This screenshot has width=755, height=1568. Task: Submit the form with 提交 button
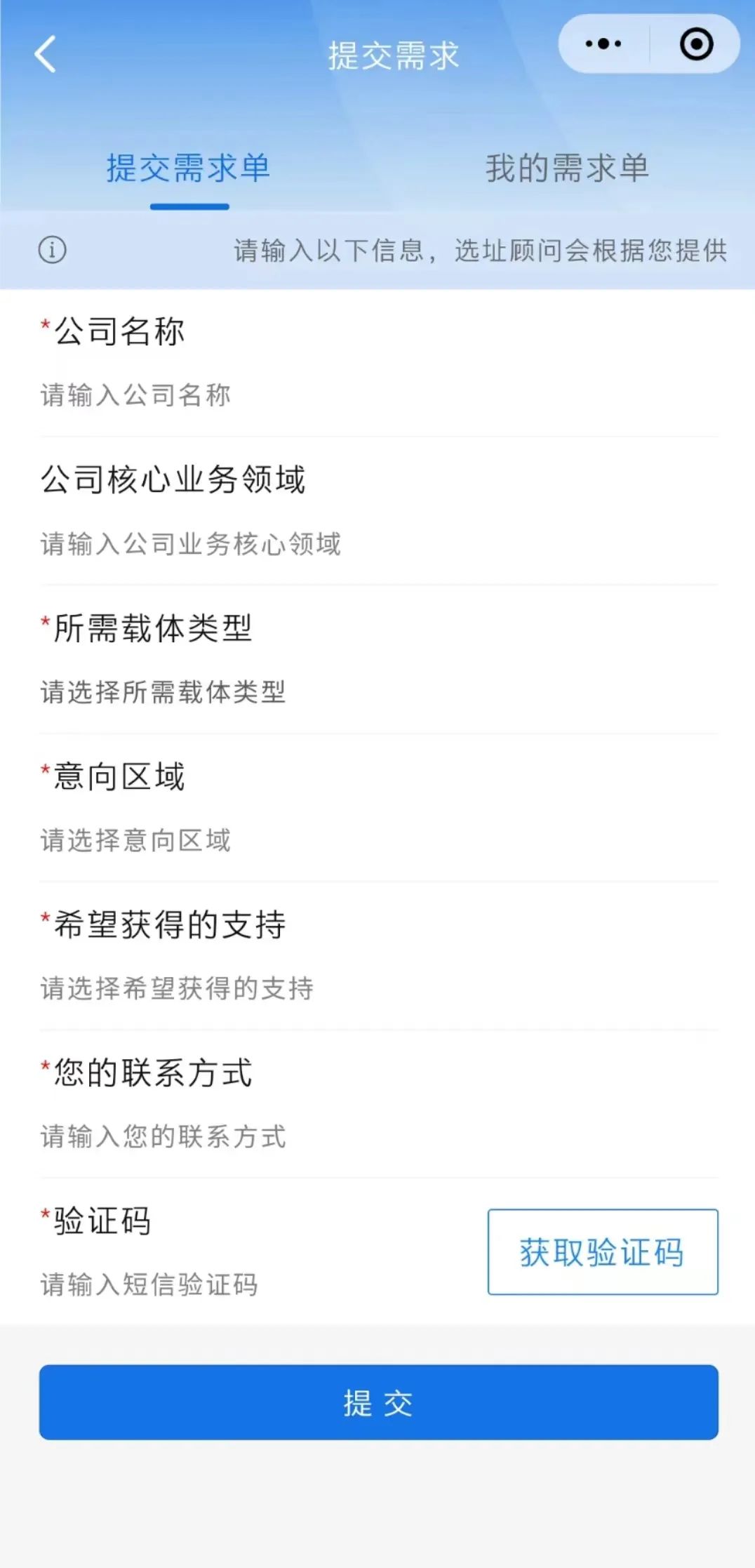[x=379, y=1402]
